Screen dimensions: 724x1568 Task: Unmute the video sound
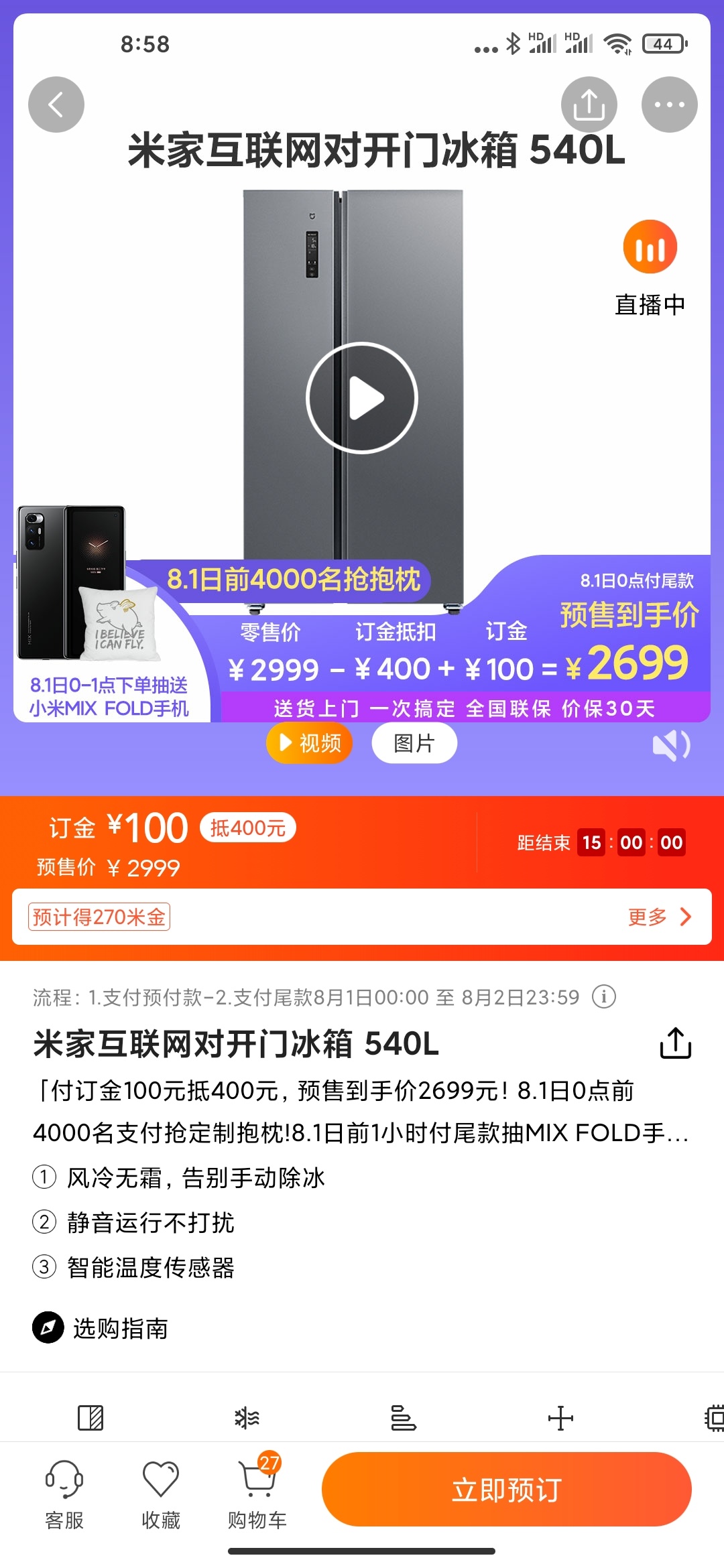(671, 745)
